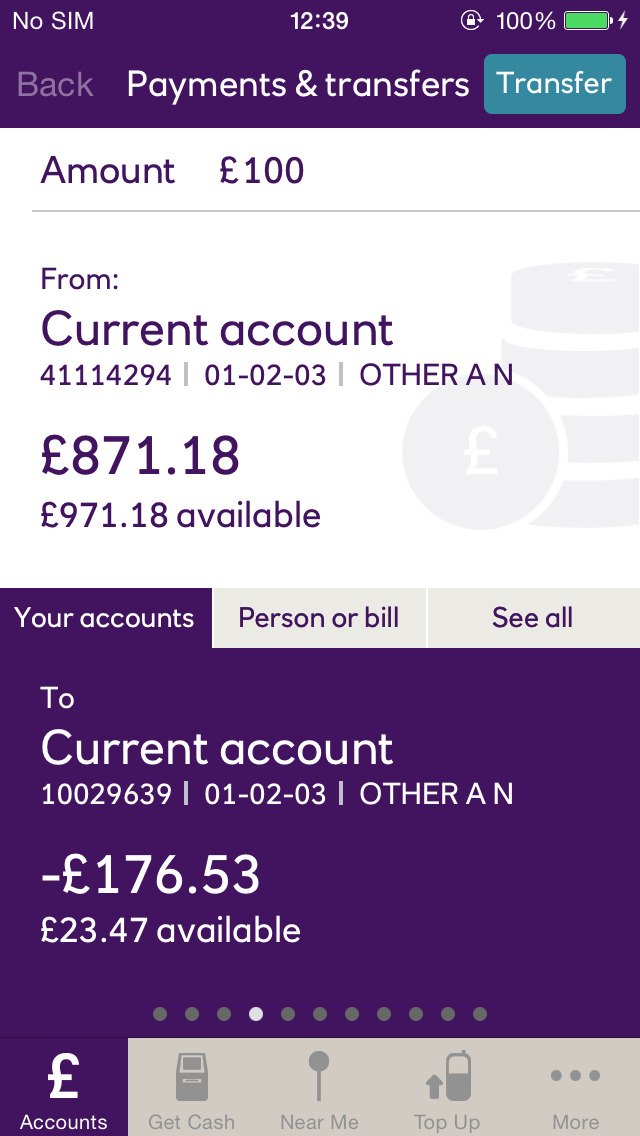Switch to Person or bill tab
The image size is (640, 1136).
click(x=319, y=618)
